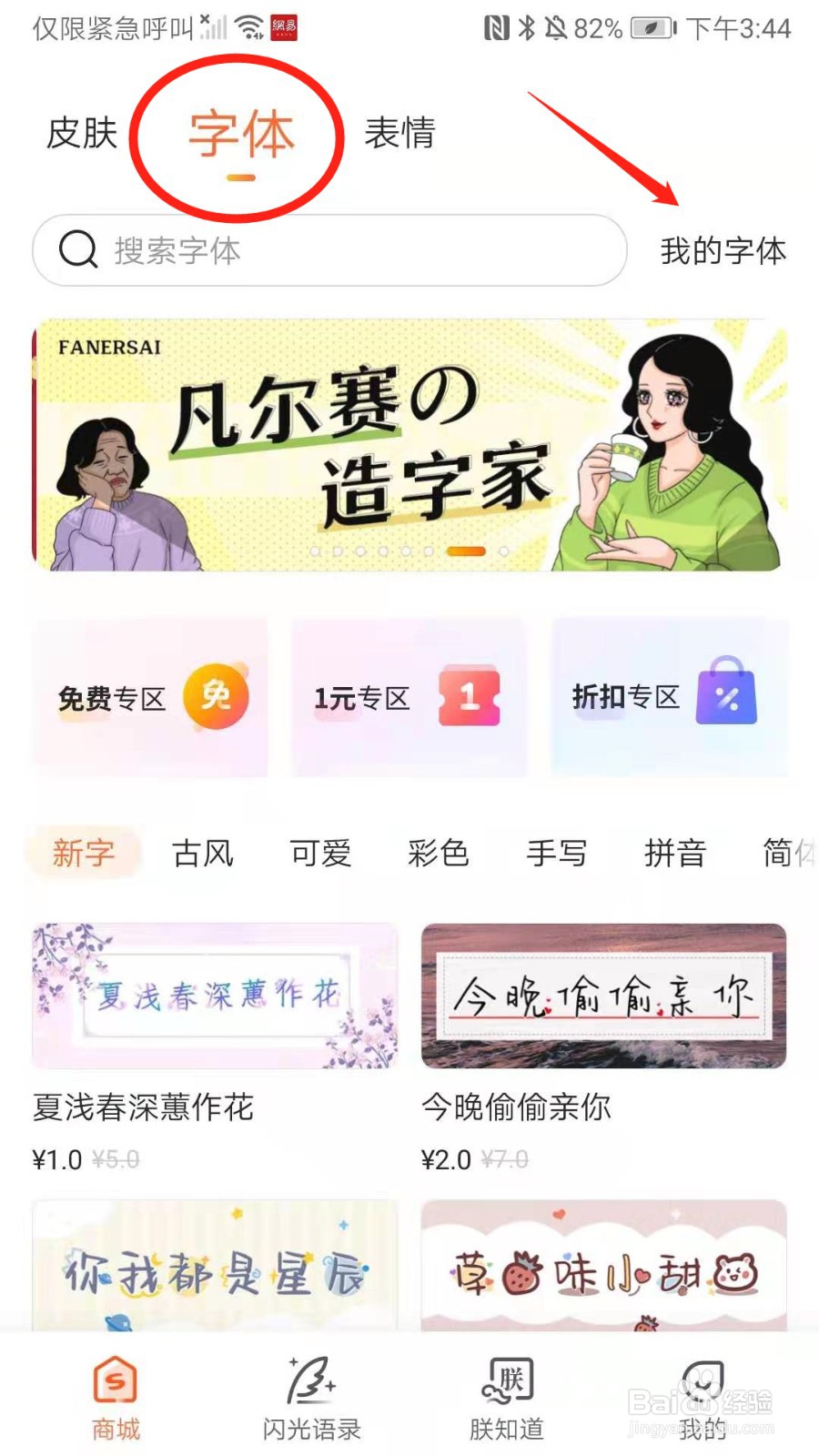The image size is (819, 1456).
Task: Choose the 可爱 font category
Action: click(320, 854)
